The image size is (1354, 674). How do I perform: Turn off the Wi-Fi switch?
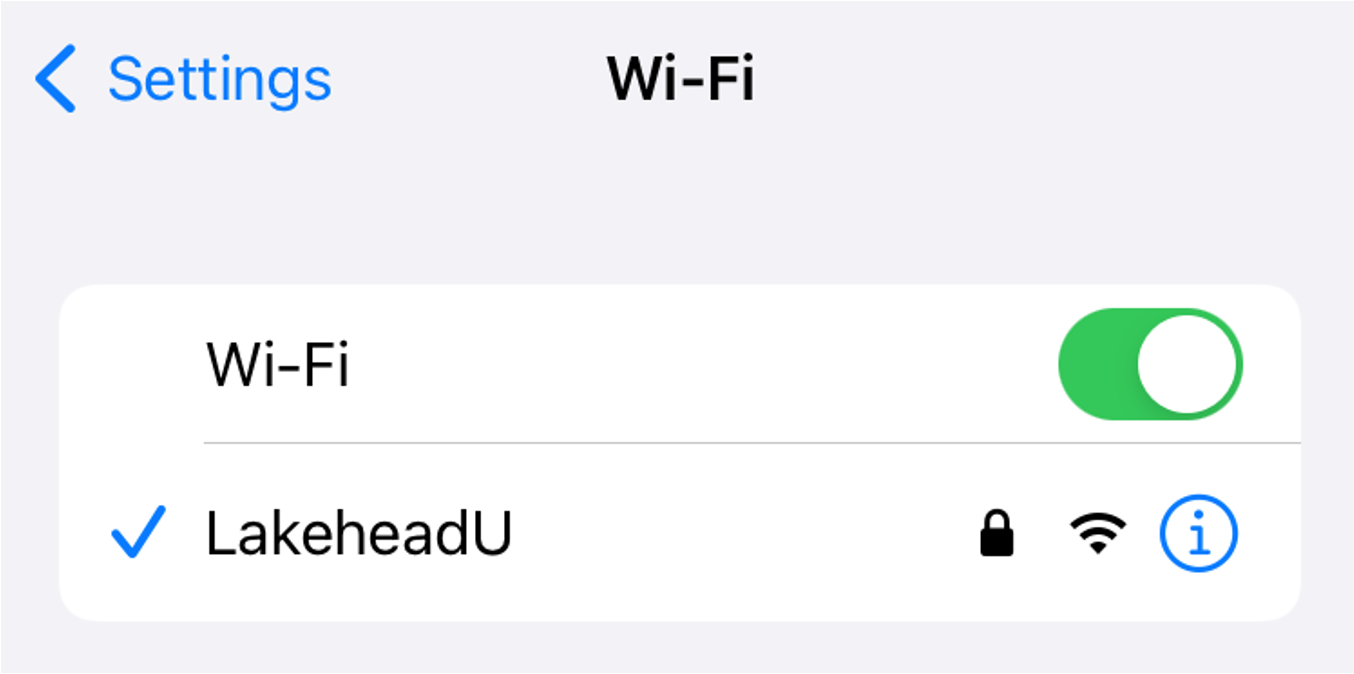click(x=1150, y=364)
